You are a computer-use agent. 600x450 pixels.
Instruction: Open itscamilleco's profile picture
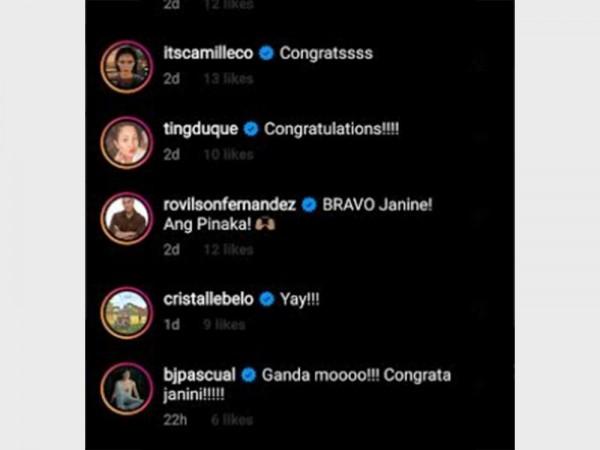(x=126, y=66)
